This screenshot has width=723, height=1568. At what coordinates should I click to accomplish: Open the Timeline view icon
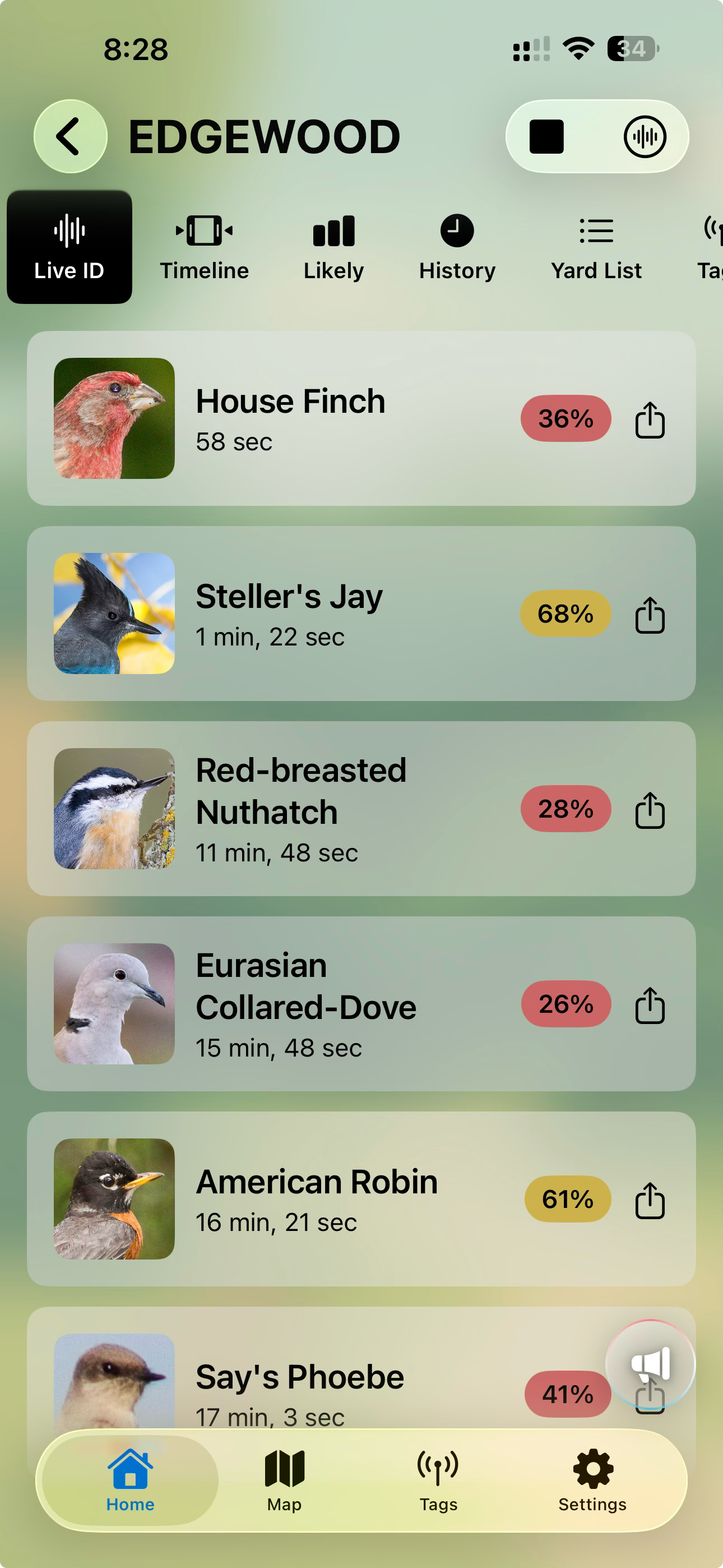click(x=203, y=230)
